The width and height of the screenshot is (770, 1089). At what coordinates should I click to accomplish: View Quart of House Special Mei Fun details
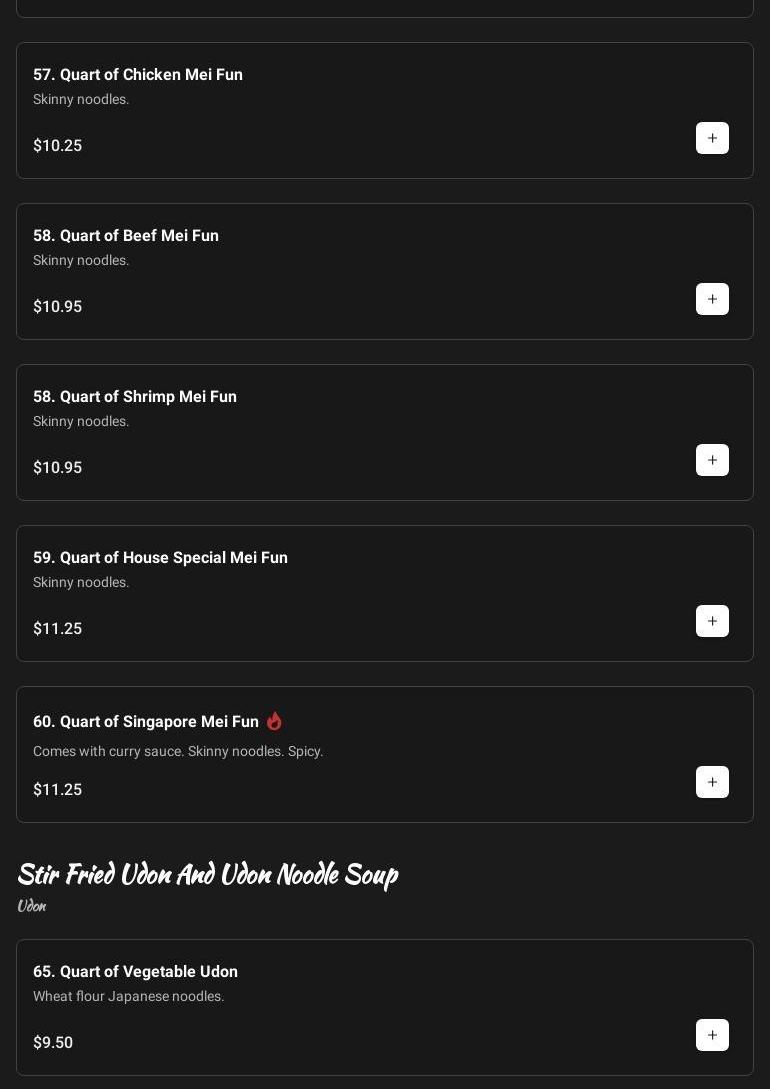[160, 558]
